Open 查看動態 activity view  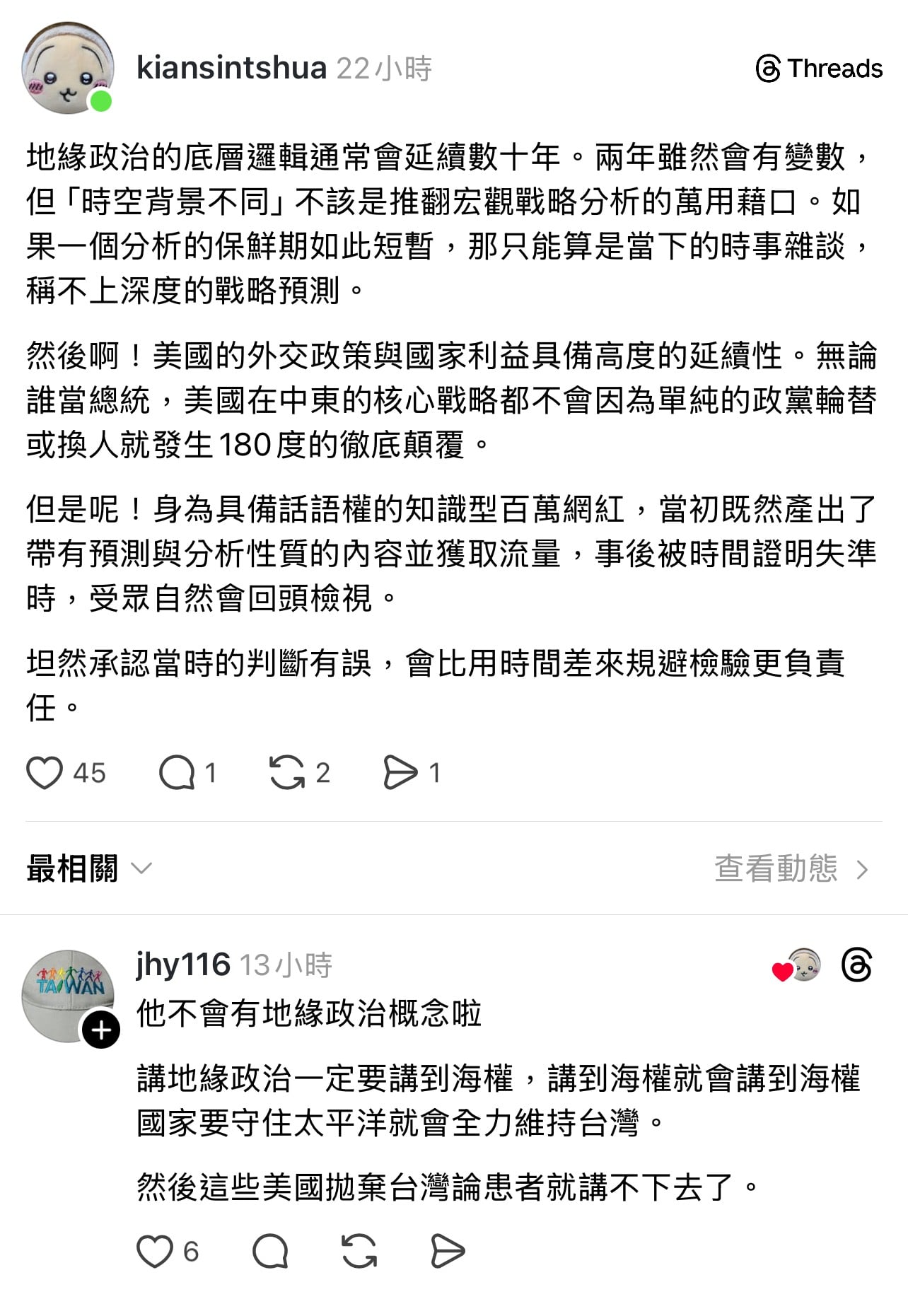point(791,868)
